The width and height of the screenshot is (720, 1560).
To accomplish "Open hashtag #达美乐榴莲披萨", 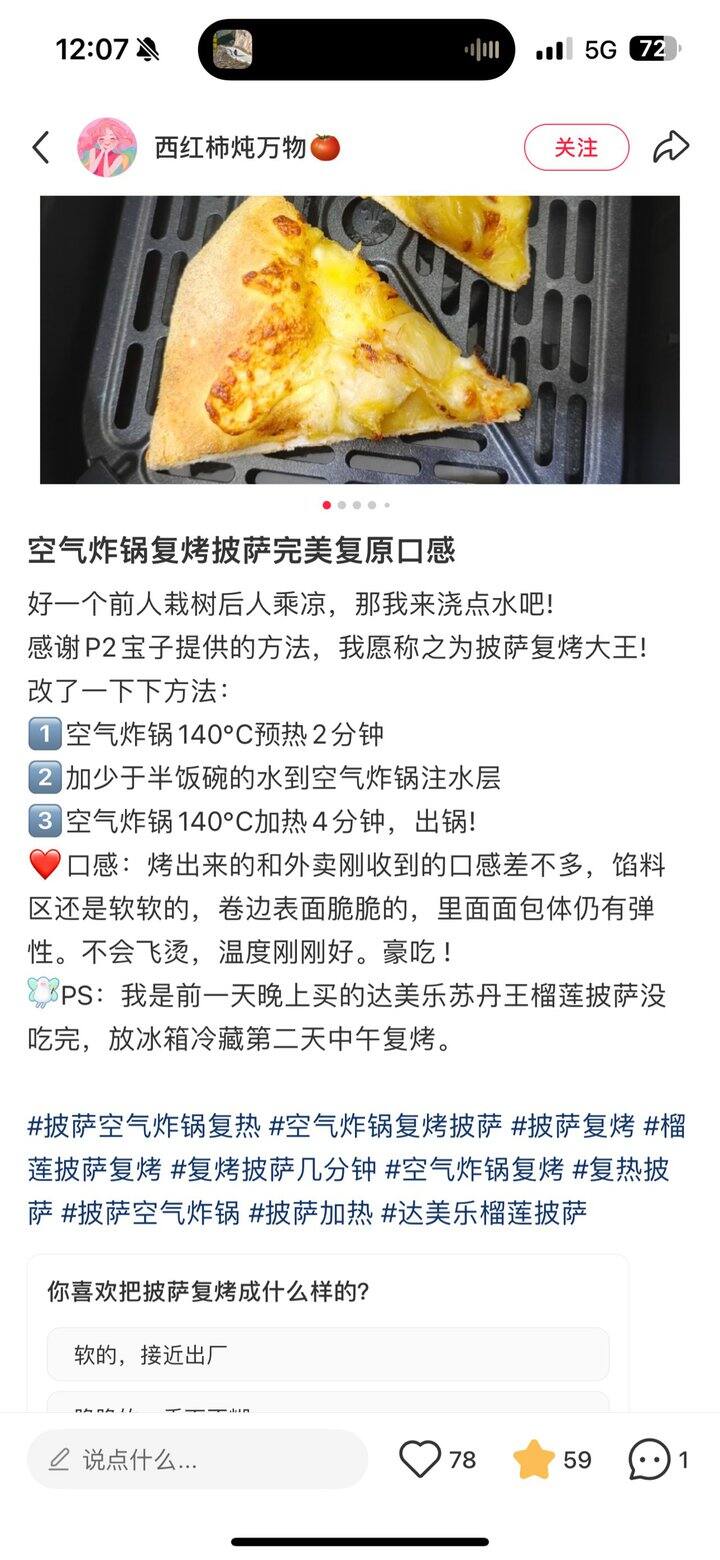I will (484, 1213).
